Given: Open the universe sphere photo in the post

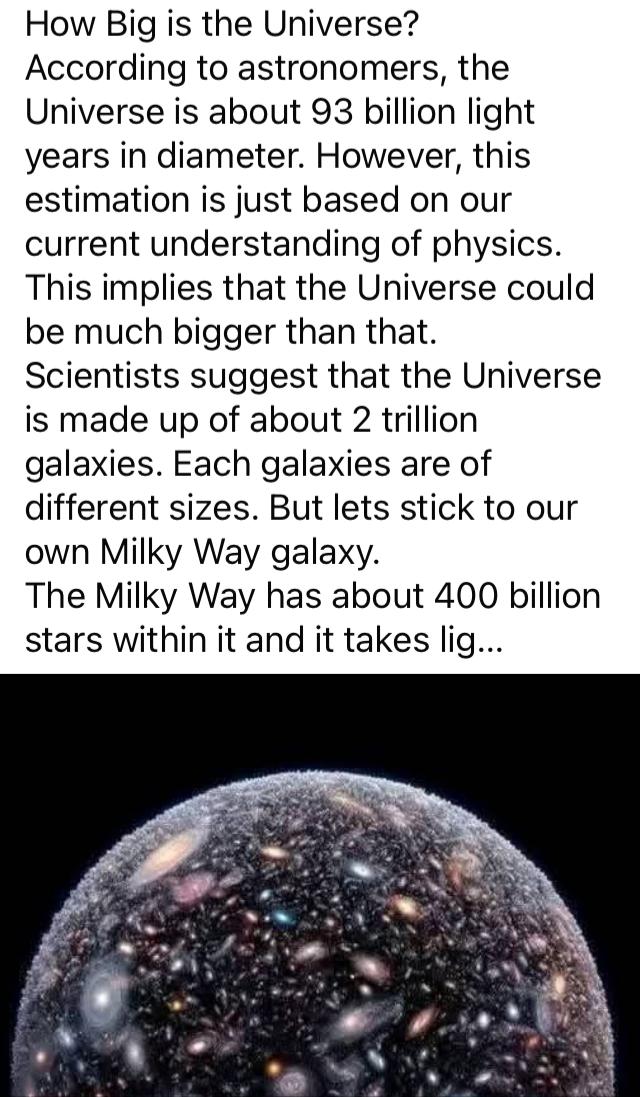Looking at the screenshot, I should (320, 900).
